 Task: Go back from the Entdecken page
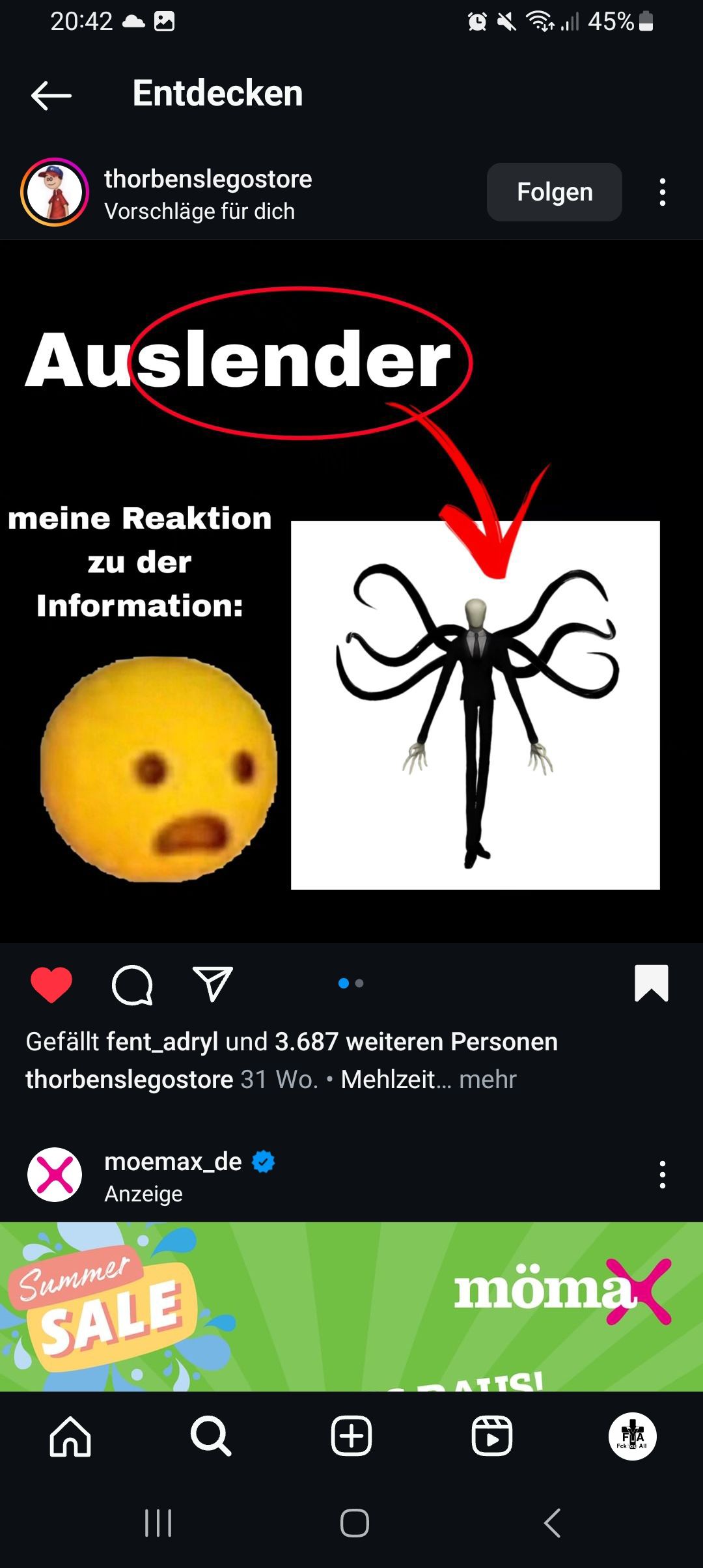point(51,95)
